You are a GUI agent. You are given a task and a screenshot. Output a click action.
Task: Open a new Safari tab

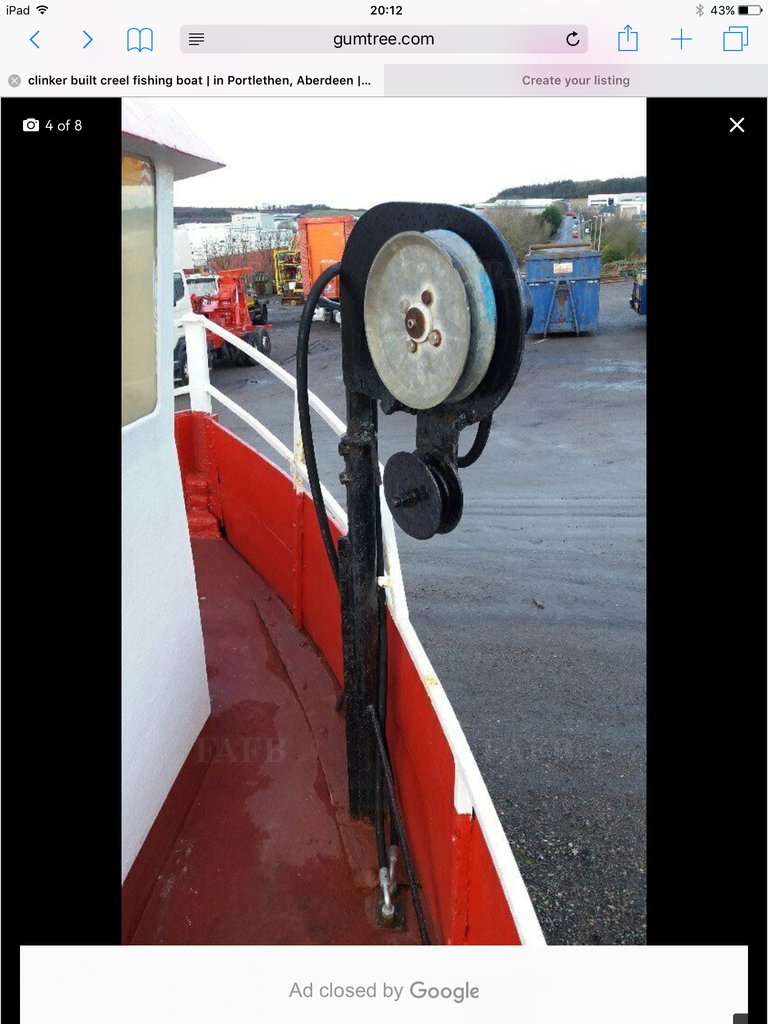pyautogui.click(x=681, y=40)
